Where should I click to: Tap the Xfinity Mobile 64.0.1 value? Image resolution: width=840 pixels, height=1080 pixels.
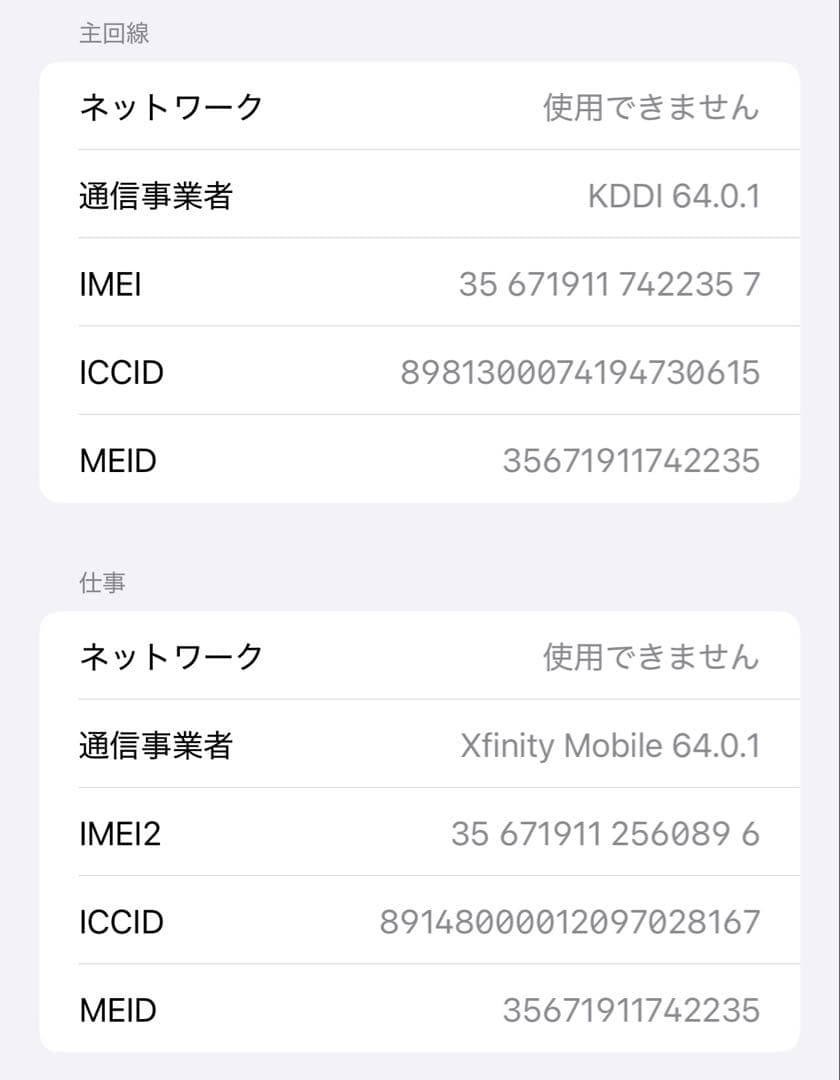tap(612, 744)
